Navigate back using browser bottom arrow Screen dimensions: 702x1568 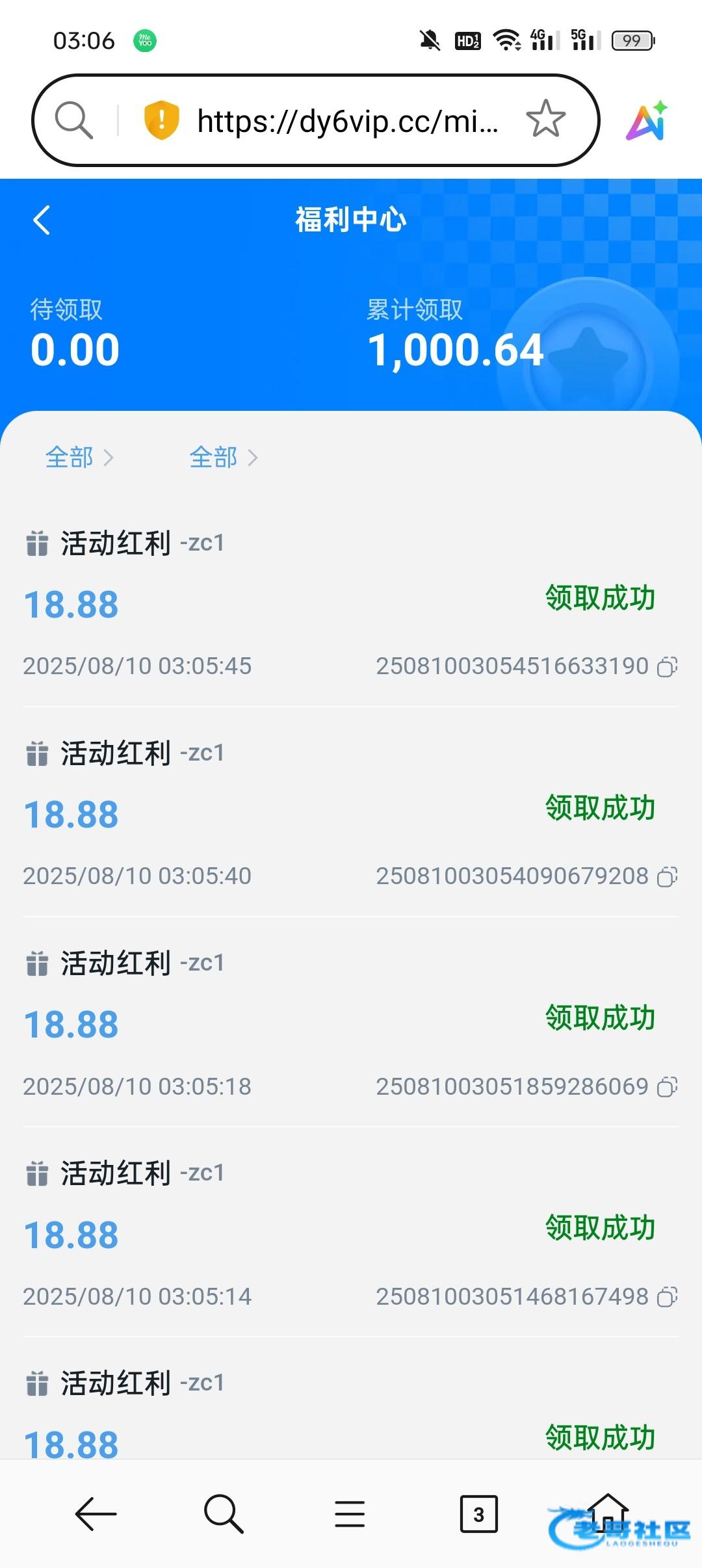[96, 1514]
